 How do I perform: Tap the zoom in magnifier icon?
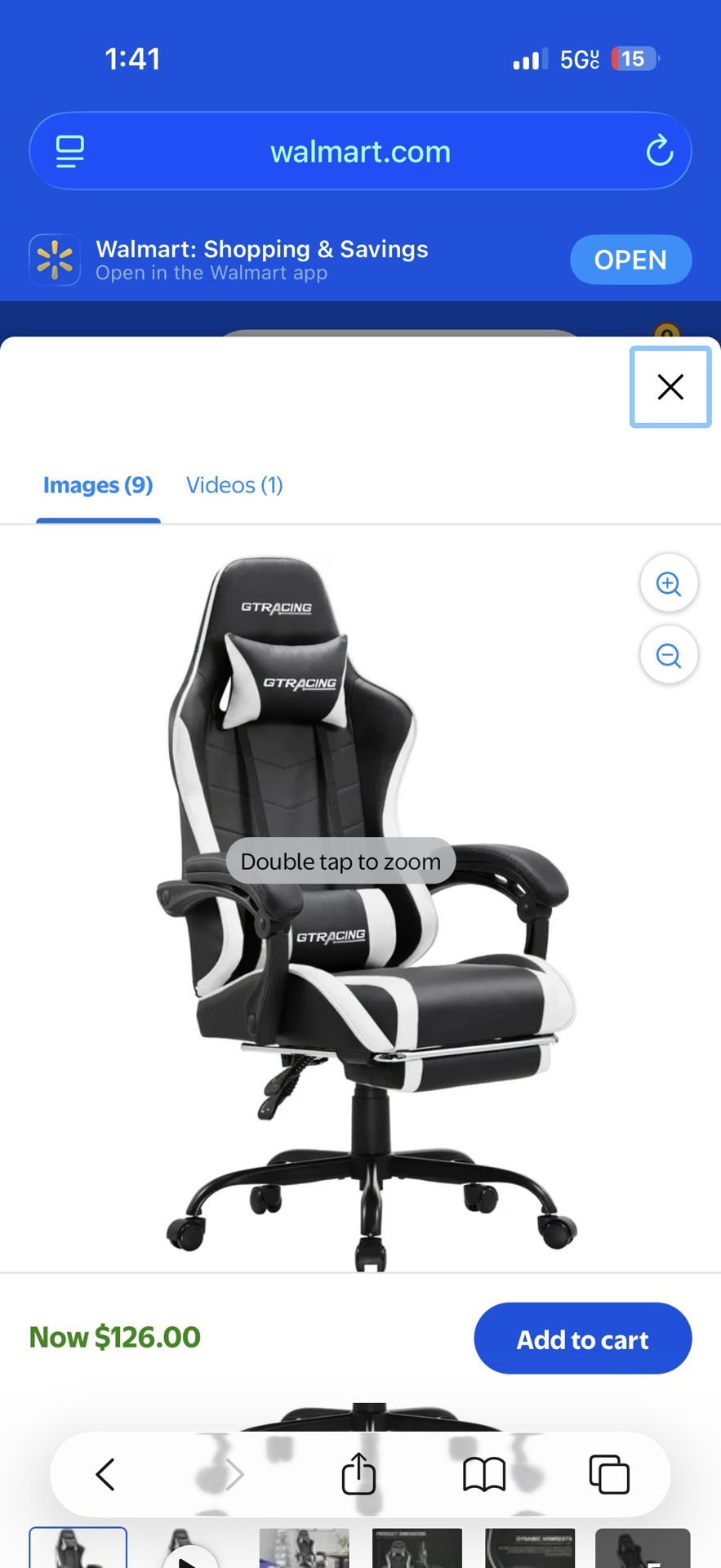tap(669, 582)
